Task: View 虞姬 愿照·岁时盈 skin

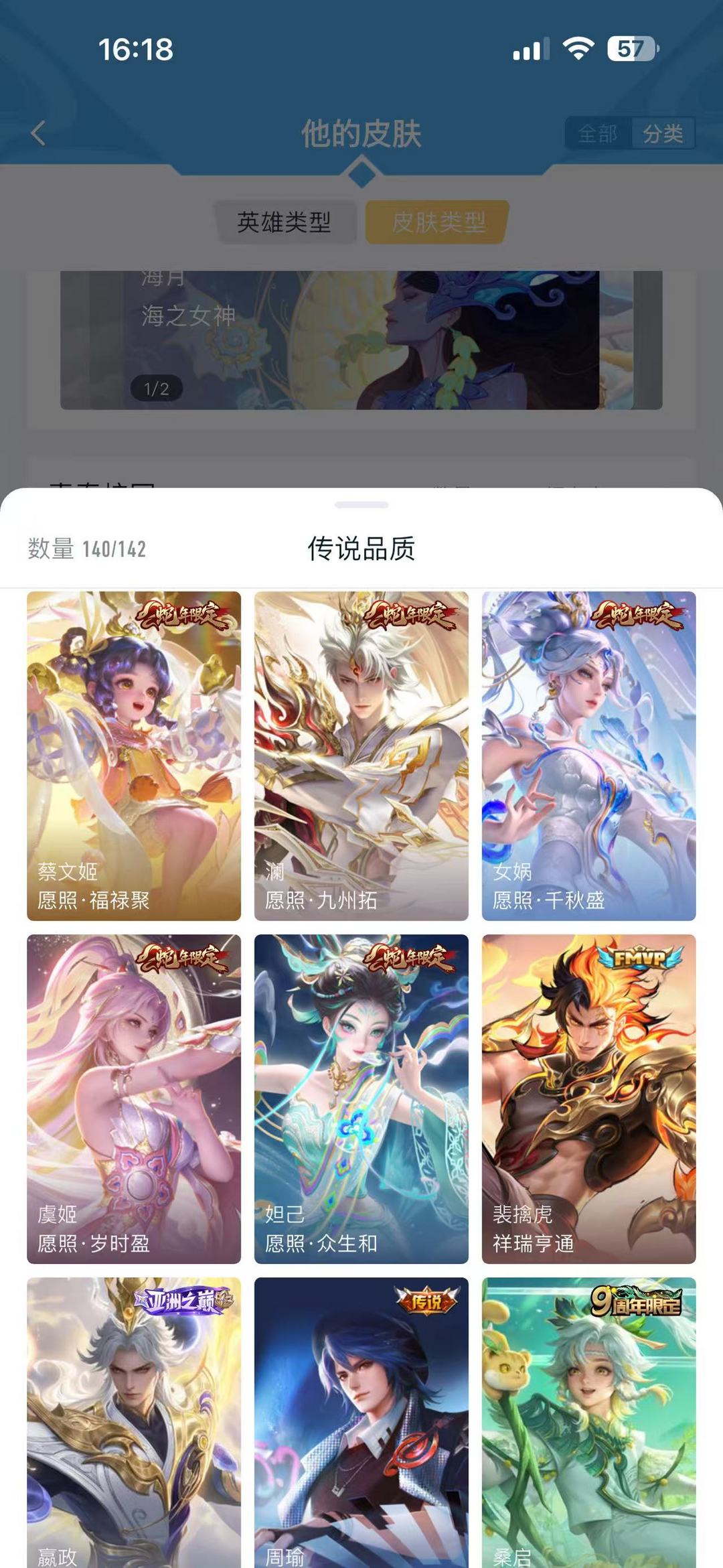Action: (134, 1098)
